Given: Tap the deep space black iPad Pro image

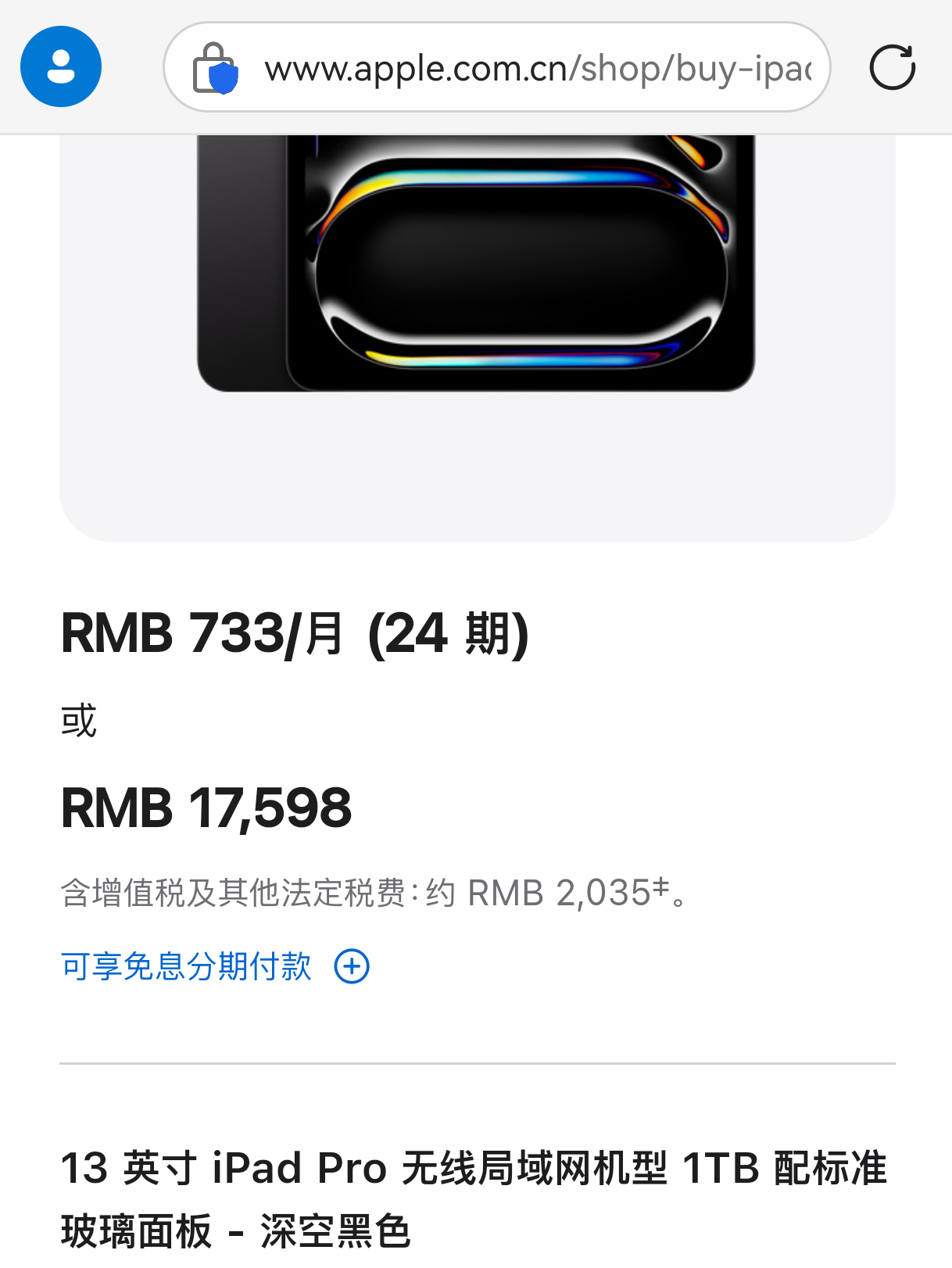Looking at the screenshot, I should (x=478, y=266).
